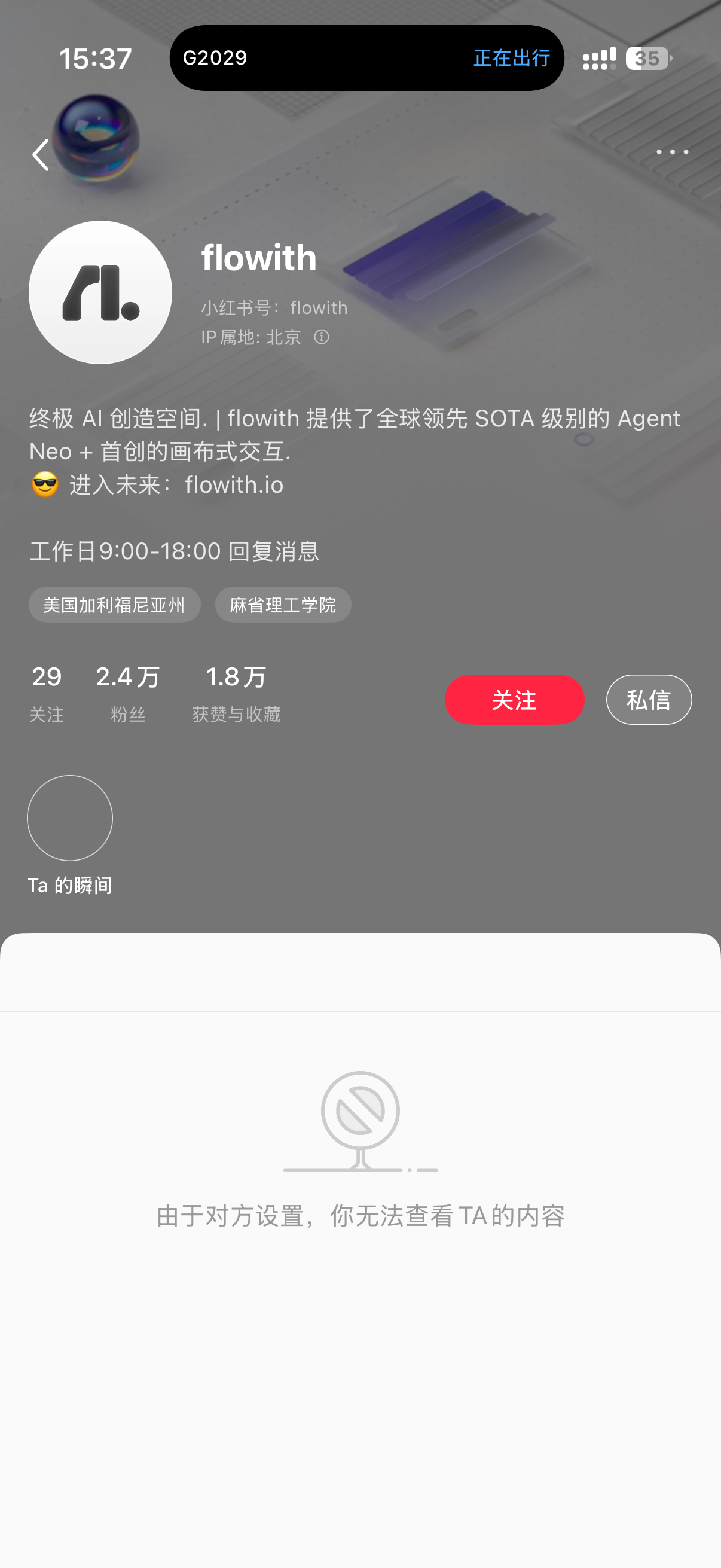
Task: Tap the info icon beside IP 属地
Action: [321, 337]
